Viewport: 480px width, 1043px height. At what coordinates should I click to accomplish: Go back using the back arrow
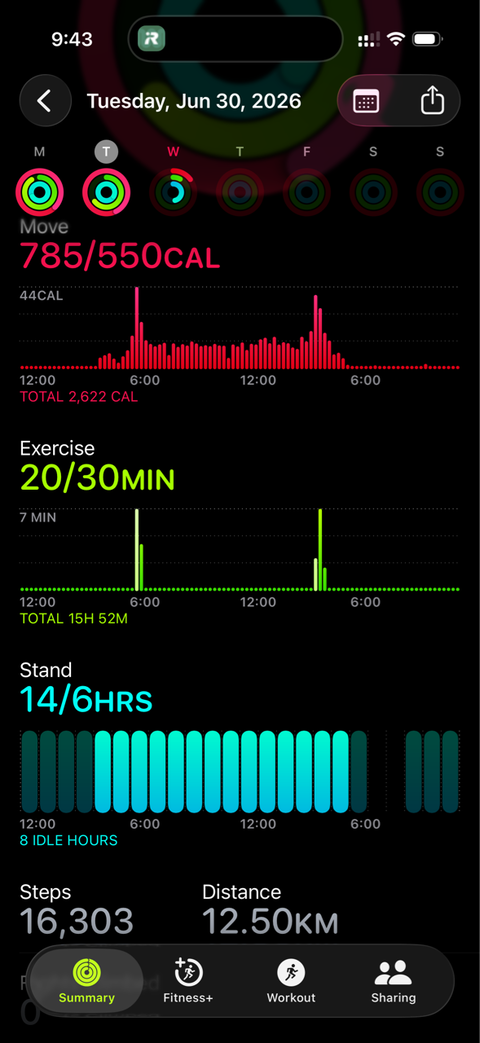click(45, 101)
